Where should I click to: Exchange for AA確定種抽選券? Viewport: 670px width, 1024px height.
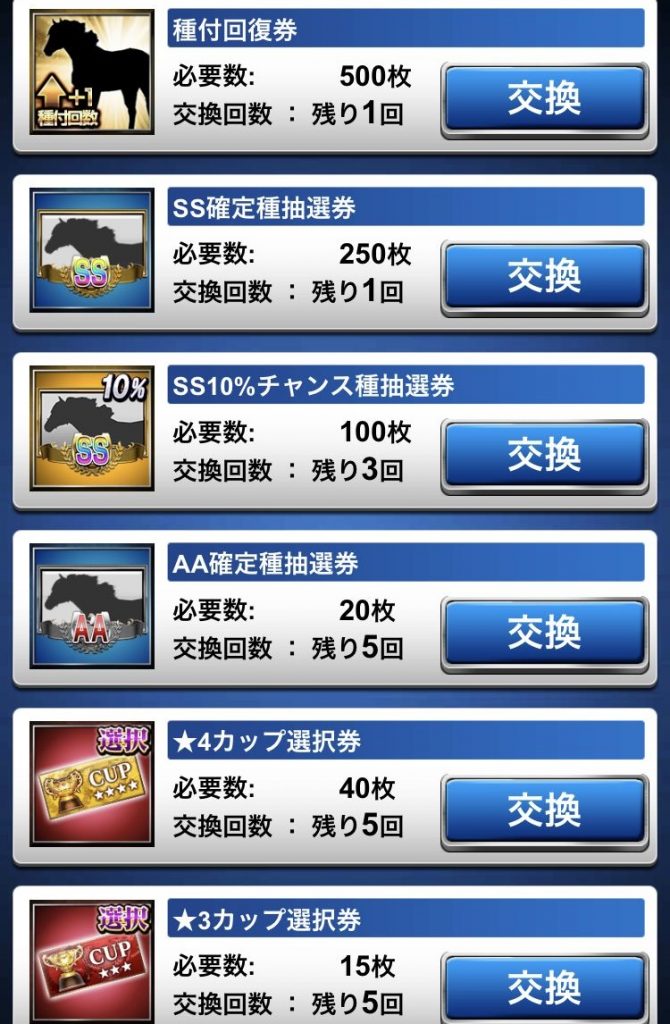coord(544,632)
